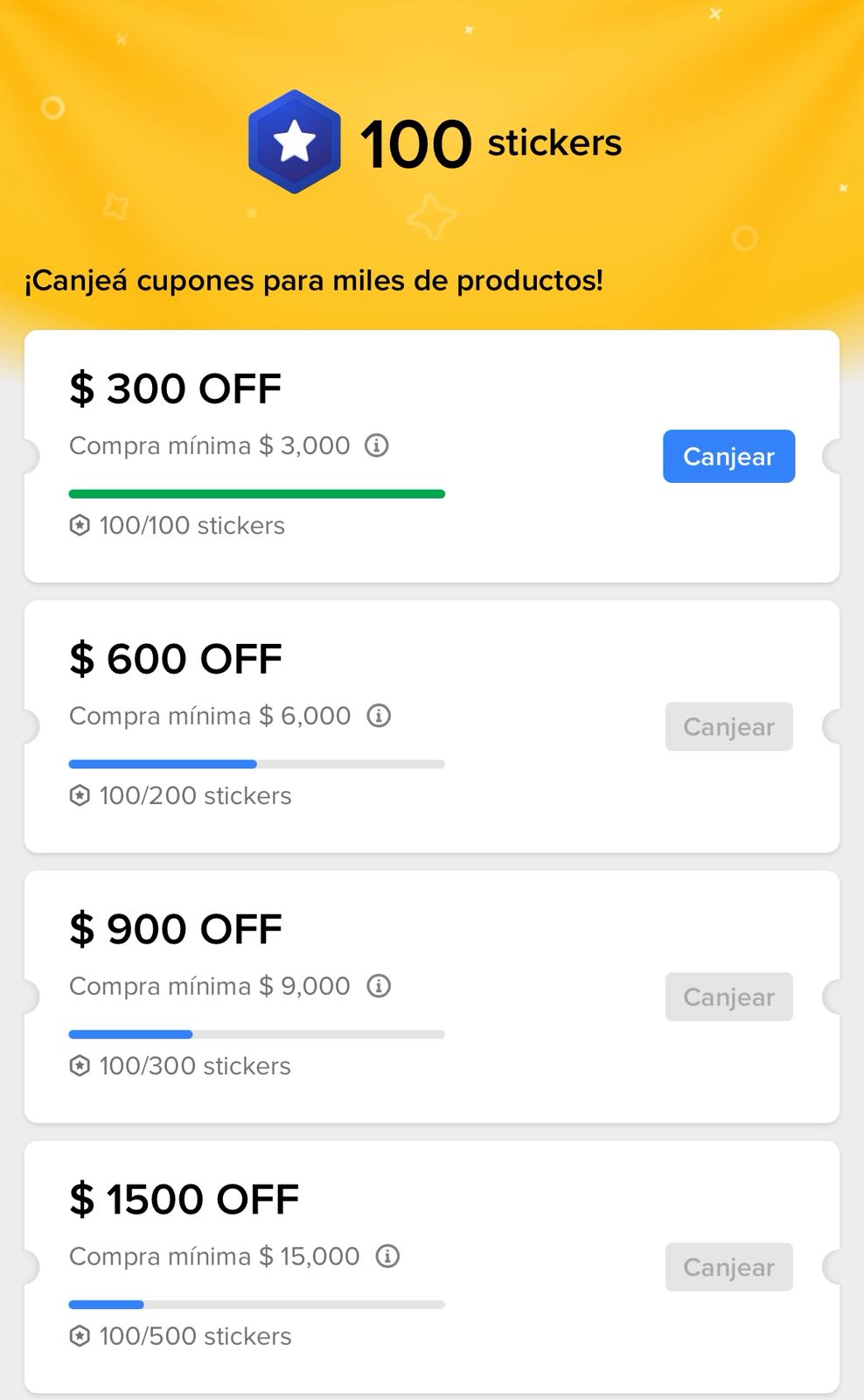
Task: Click the green full progress bar
Action: (256, 493)
